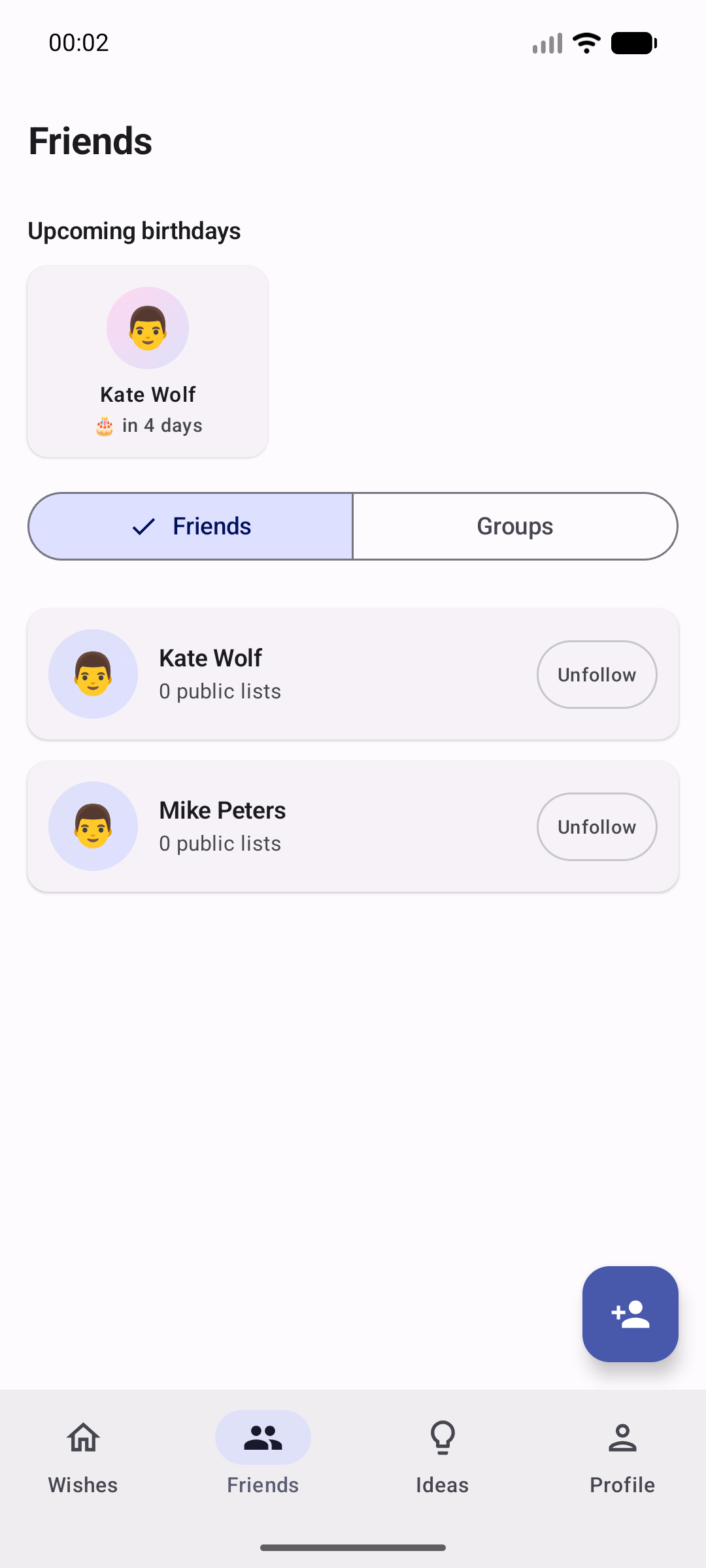Screen dimensions: 706x1568
Task: Go to the Wishes tab
Action: tap(83, 1456)
